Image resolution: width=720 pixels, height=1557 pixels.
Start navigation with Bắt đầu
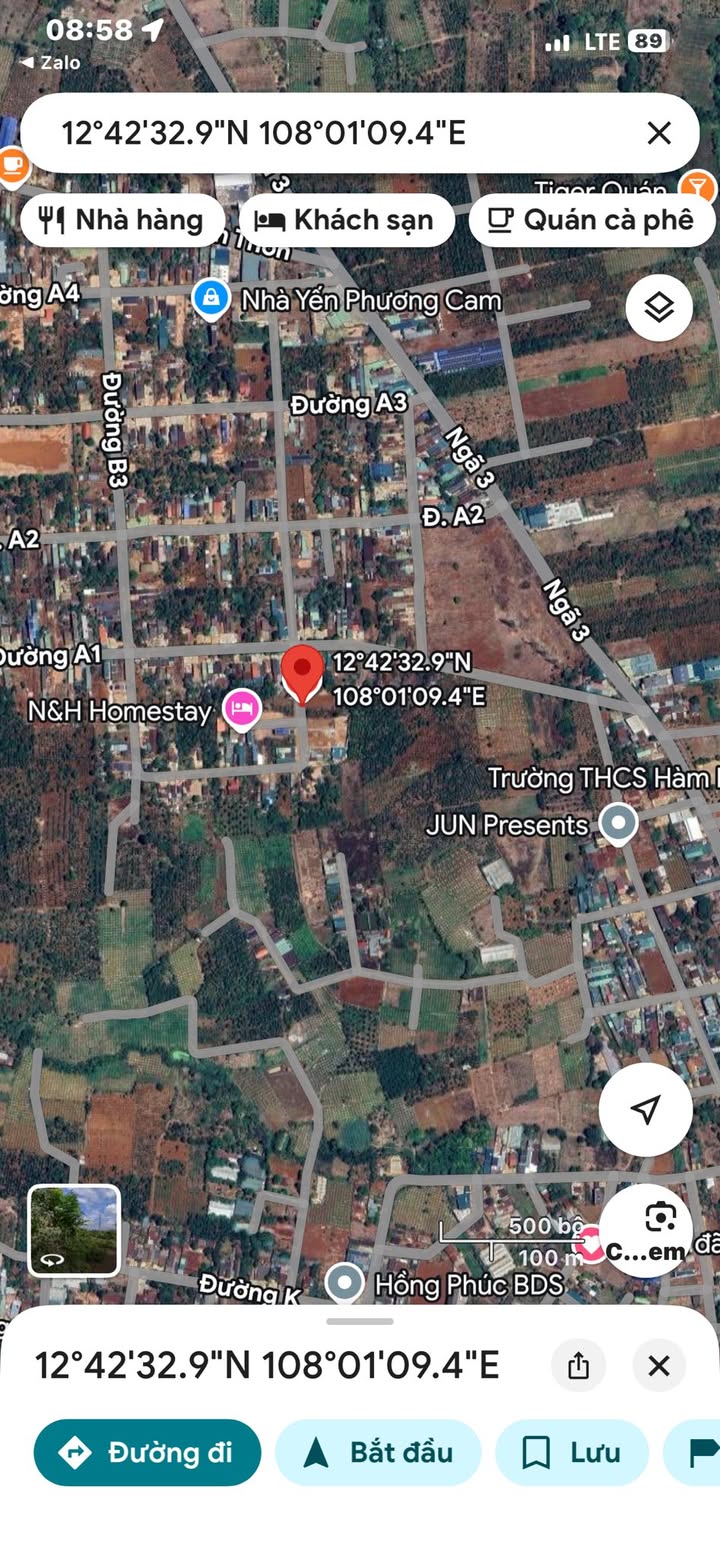pos(378,1453)
